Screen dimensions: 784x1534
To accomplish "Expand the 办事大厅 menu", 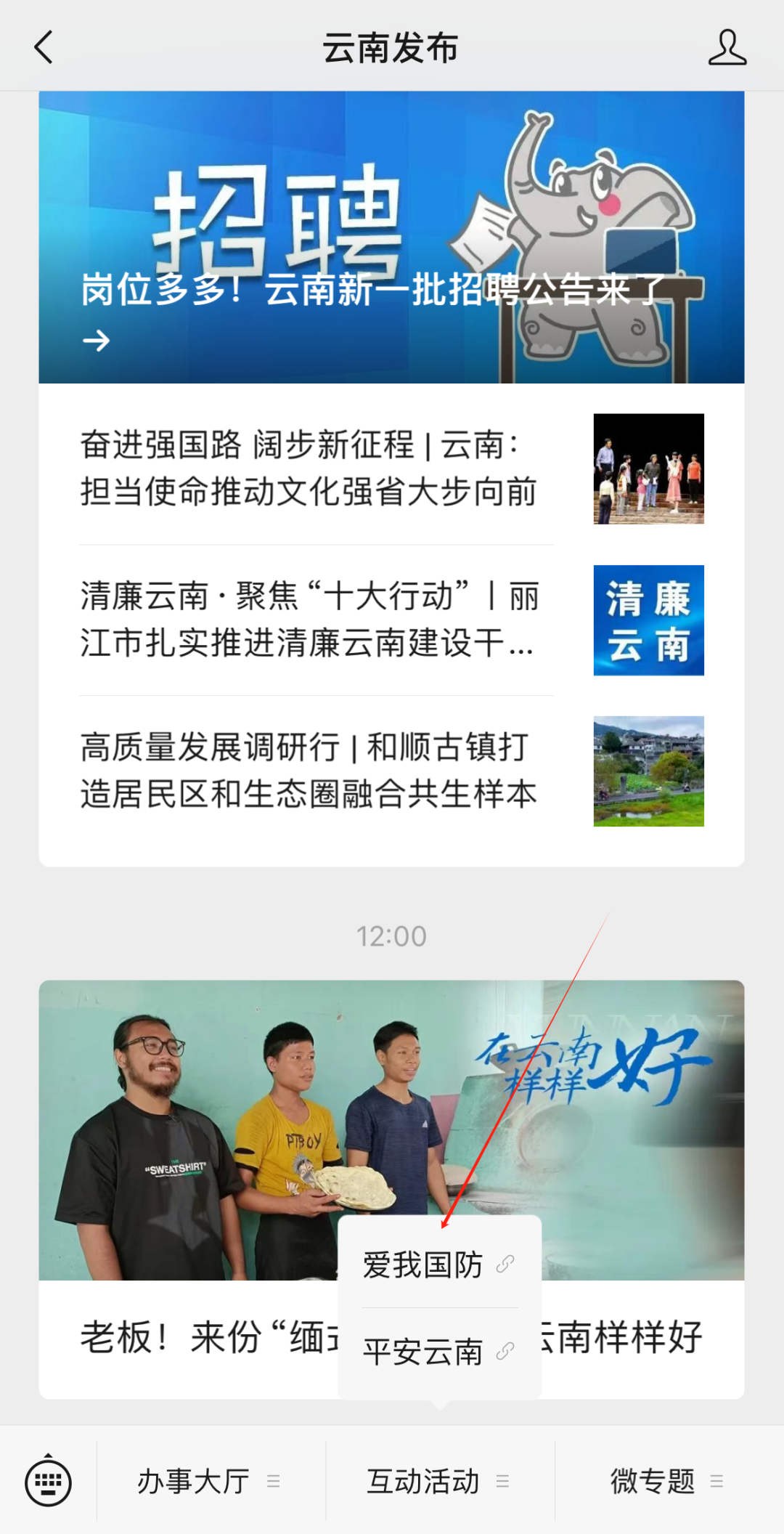I will pos(211,1481).
